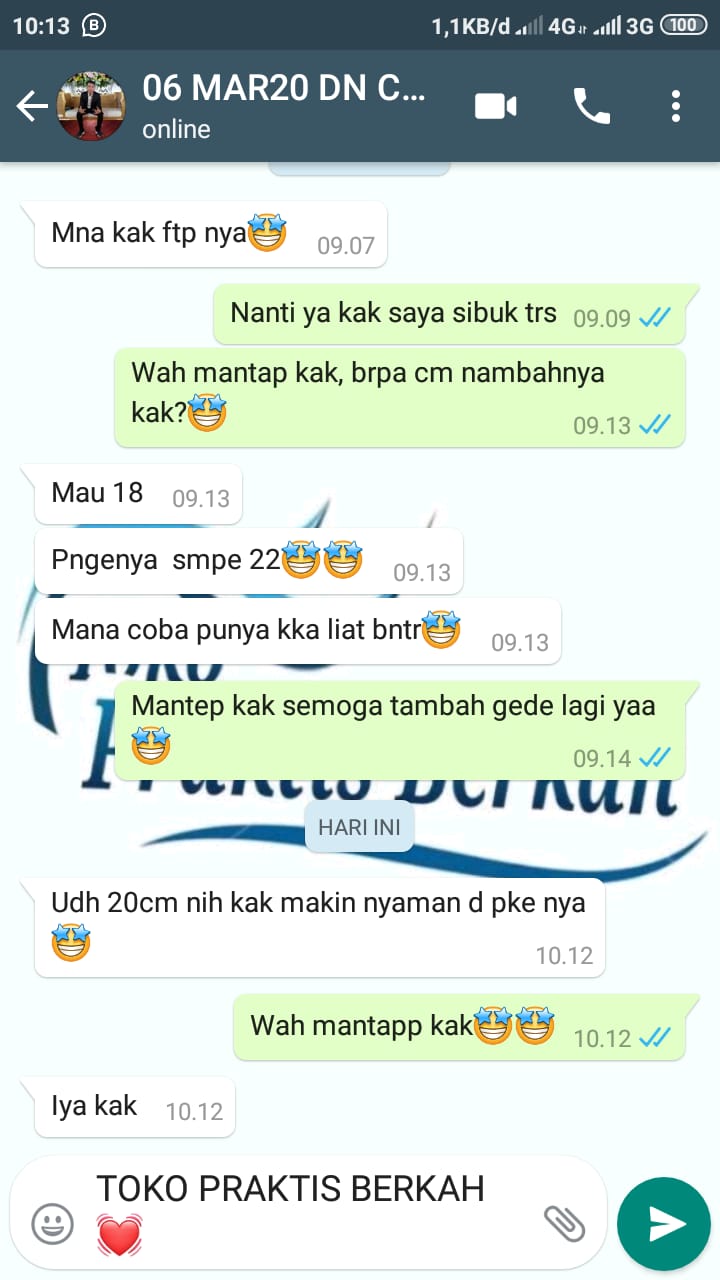Open the emoji picker

tap(52, 1223)
